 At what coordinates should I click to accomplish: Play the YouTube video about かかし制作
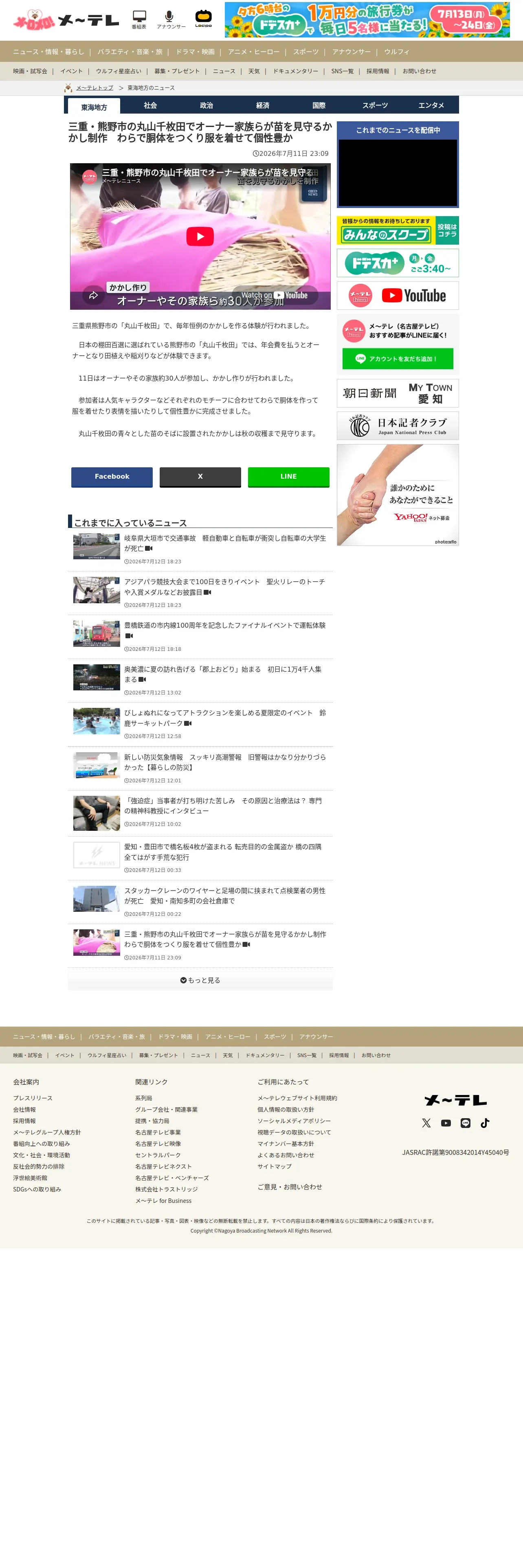200,236
